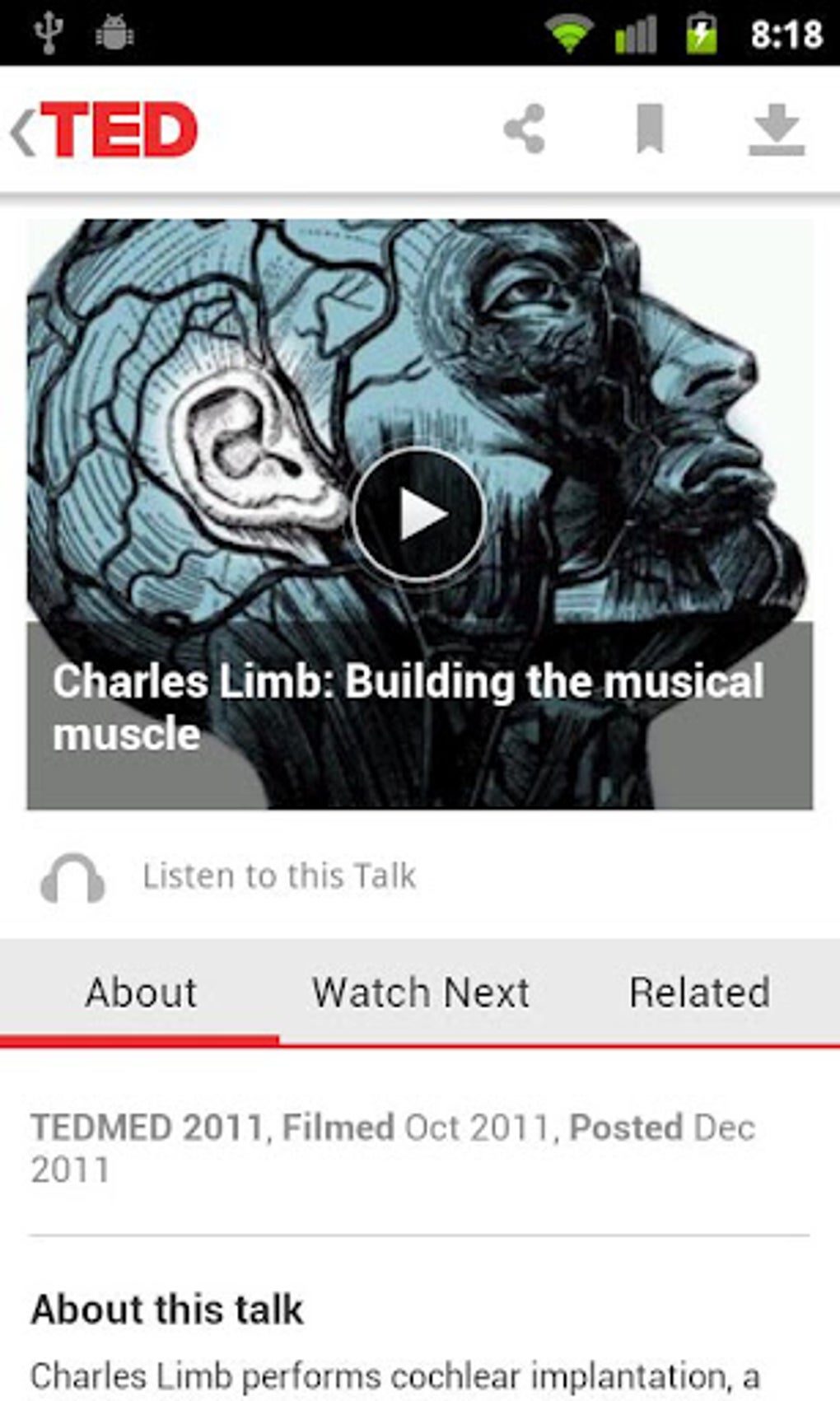Screen dimensions: 840x1401
Task: Download this talk for offline viewing
Action: [x=776, y=130]
